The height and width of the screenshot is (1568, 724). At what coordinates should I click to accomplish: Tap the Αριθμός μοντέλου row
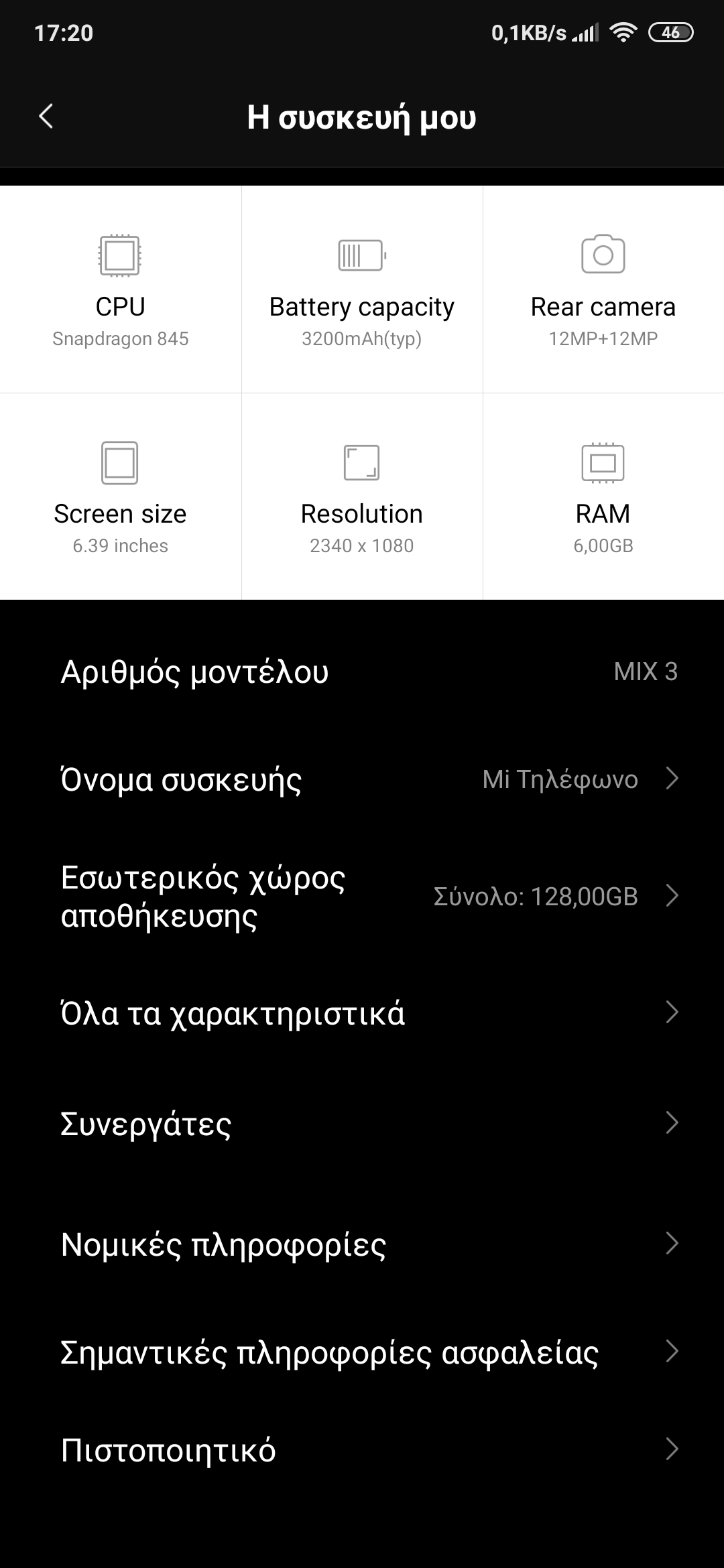pyautogui.click(x=362, y=671)
